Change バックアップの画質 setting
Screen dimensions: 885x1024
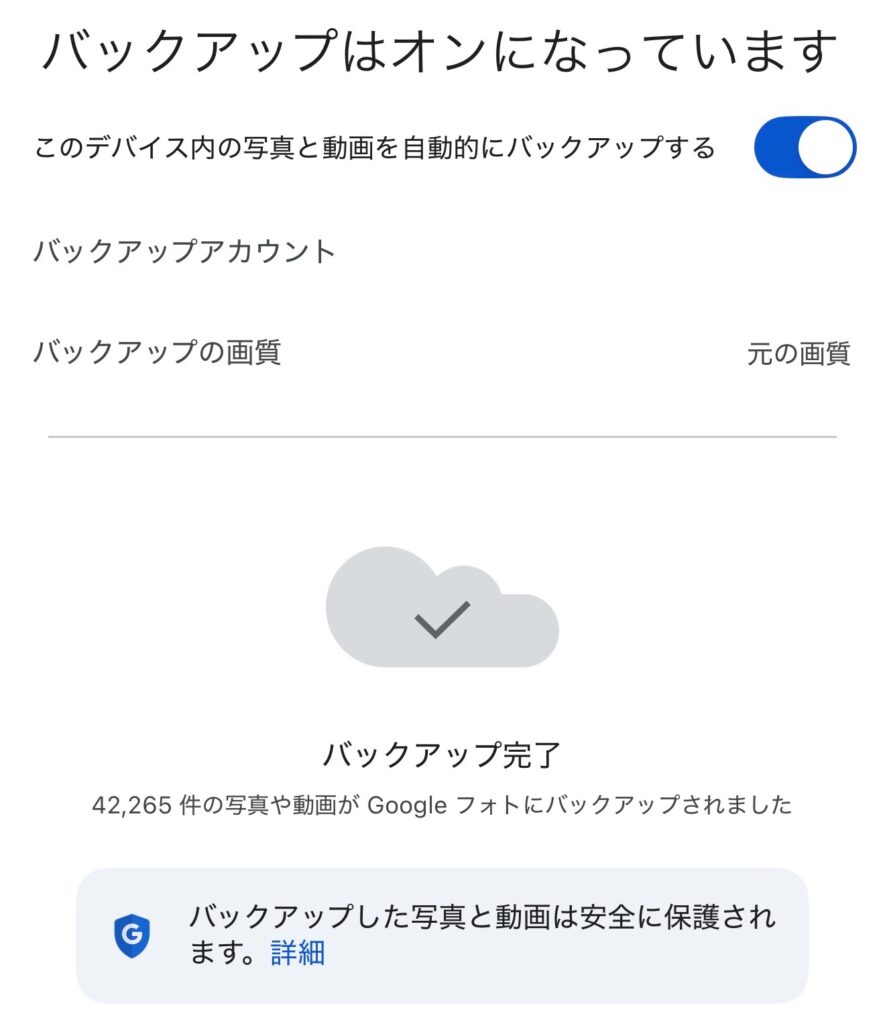(440, 353)
